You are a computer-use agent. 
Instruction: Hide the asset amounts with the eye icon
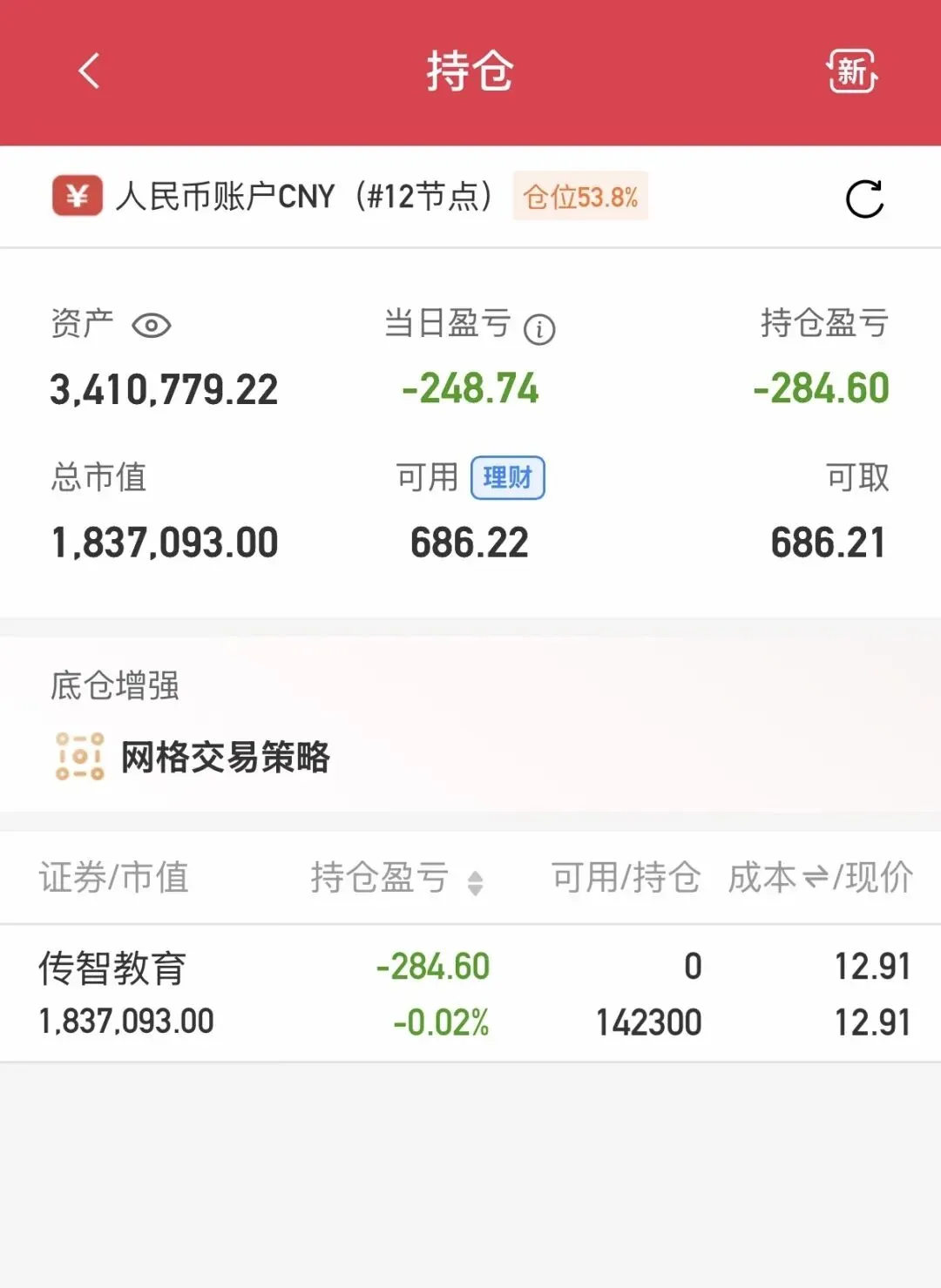click(152, 326)
